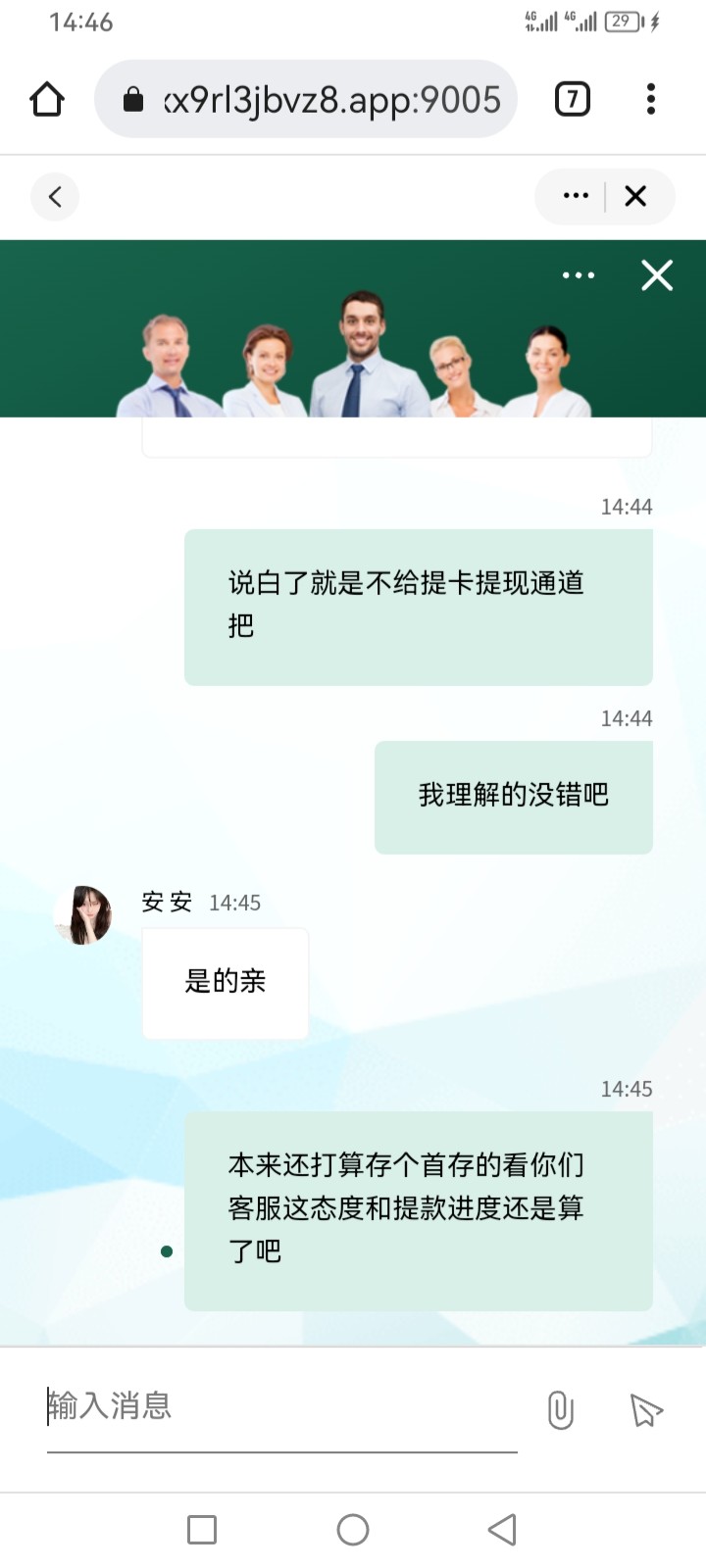Image resolution: width=706 pixels, height=1568 pixels.
Task: Open the browser overflow menu
Action: [x=651, y=99]
